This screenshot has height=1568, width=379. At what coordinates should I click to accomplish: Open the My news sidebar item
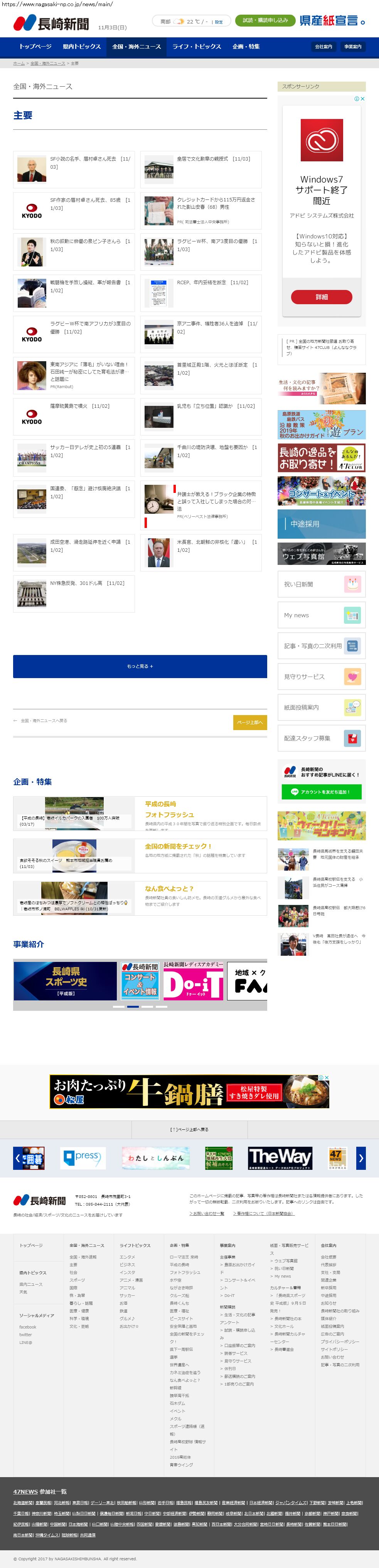pyautogui.click(x=321, y=615)
